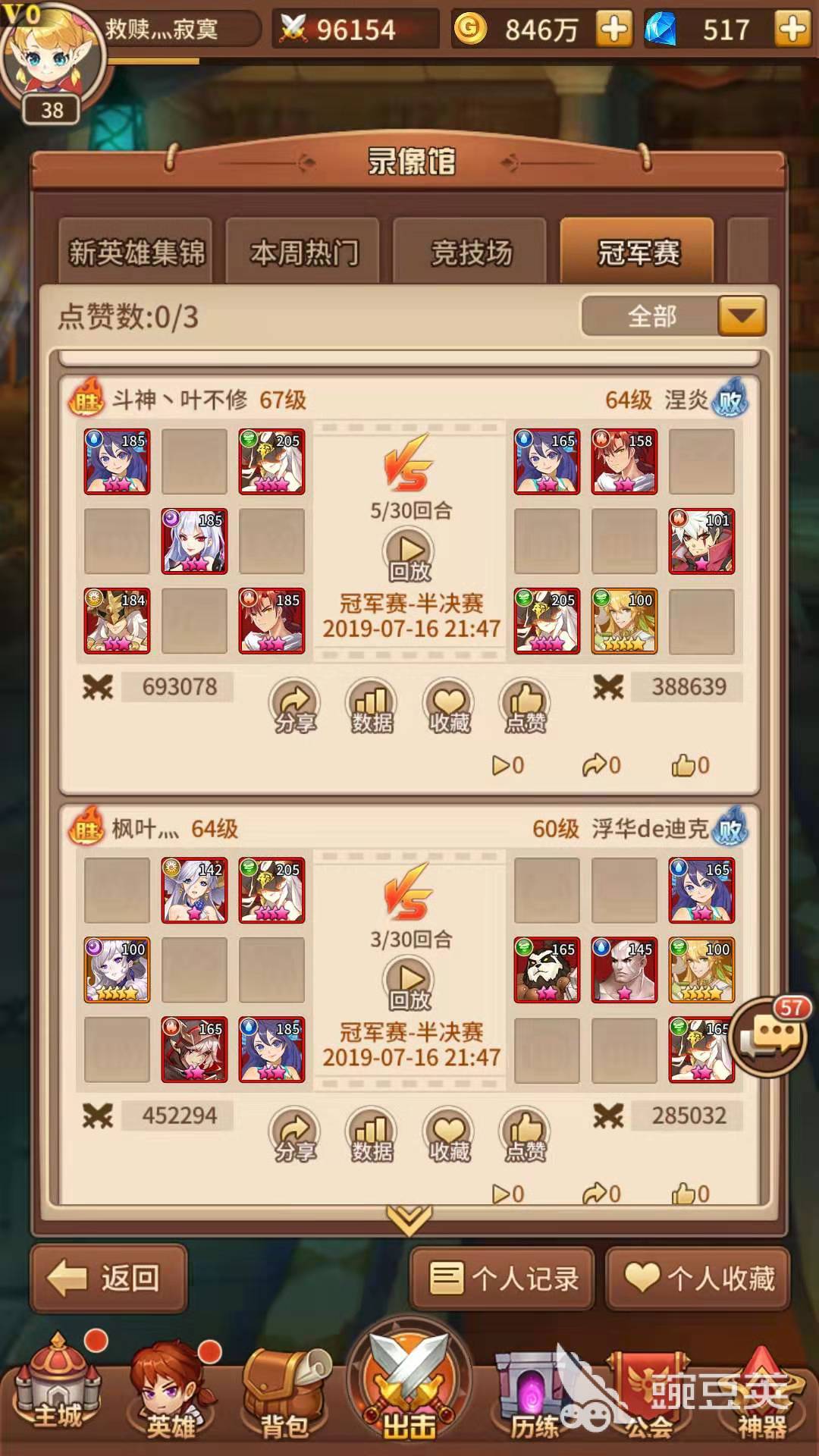View 数据 for 斗神丶叶不修 match
Viewport: 819px width, 1456px height.
click(372, 706)
